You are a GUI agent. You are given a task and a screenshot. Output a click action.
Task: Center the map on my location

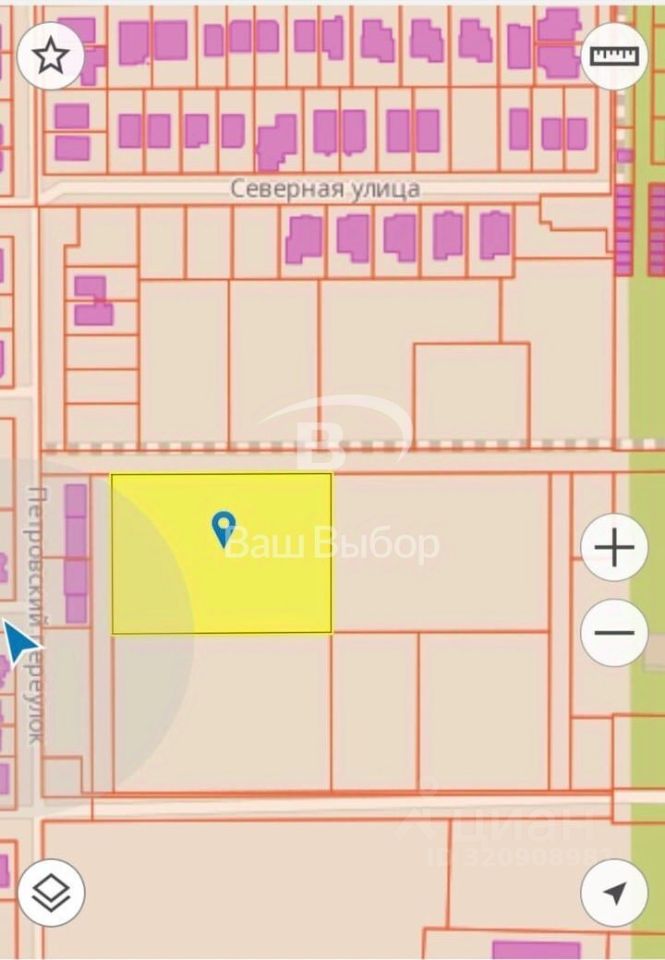click(614, 892)
